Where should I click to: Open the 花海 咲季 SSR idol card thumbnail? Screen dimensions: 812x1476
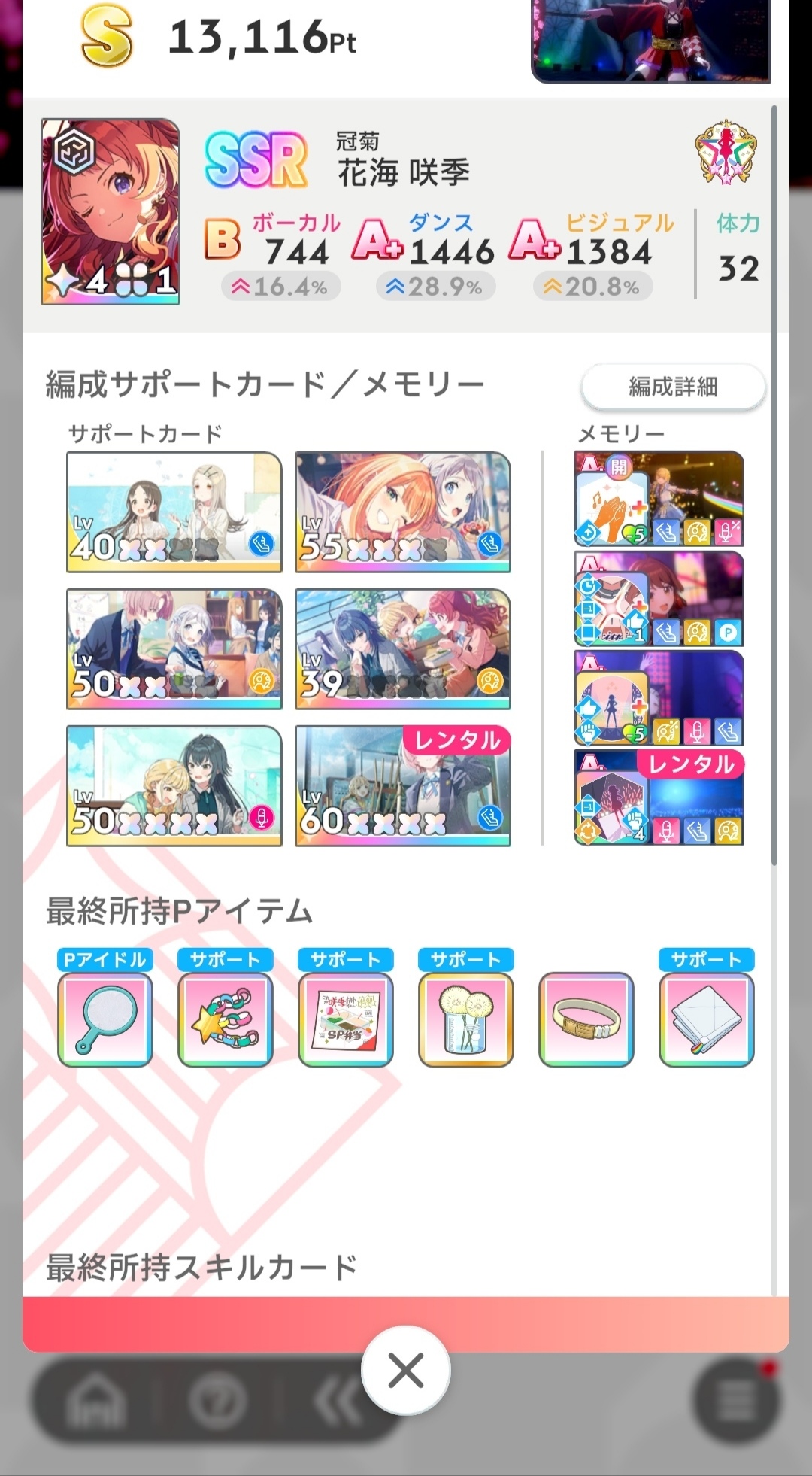(x=111, y=211)
